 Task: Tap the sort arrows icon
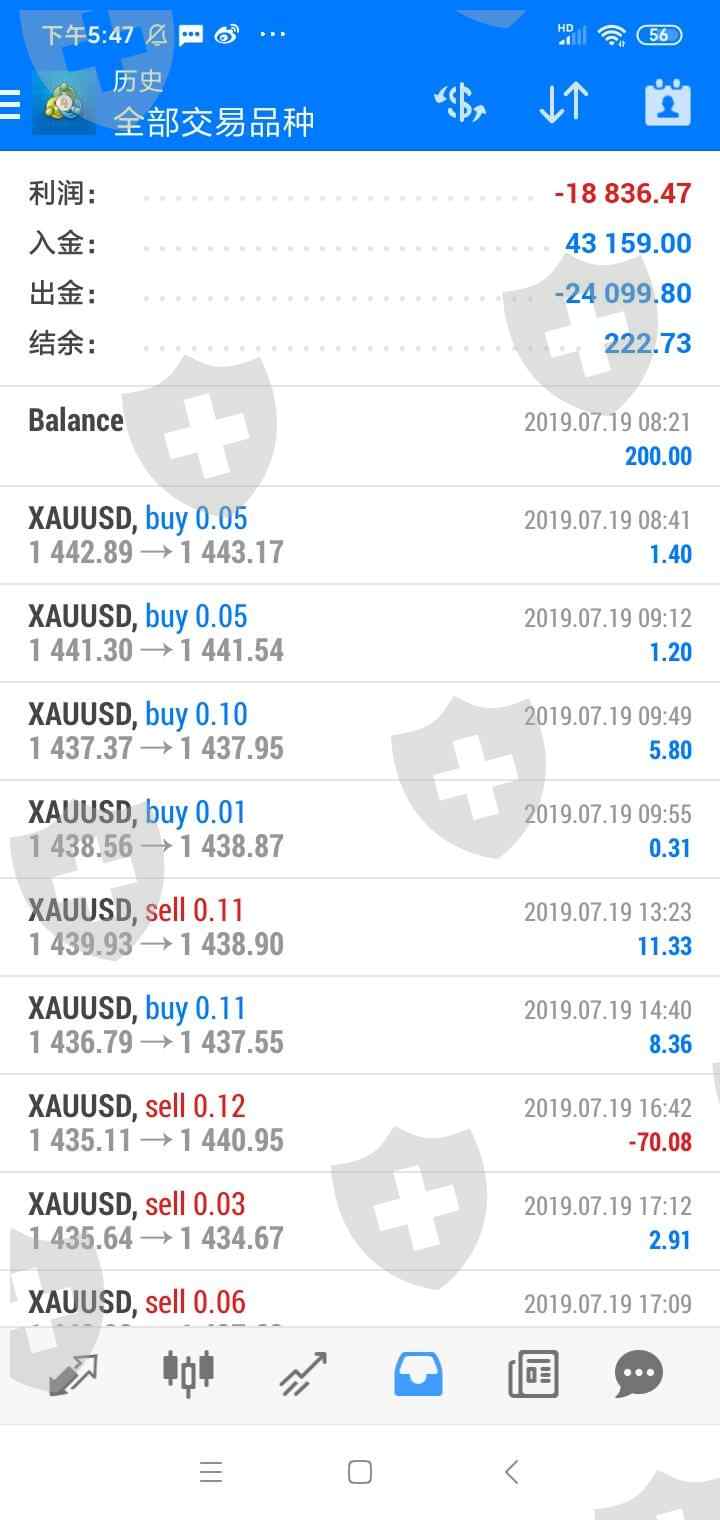pos(564,103)
